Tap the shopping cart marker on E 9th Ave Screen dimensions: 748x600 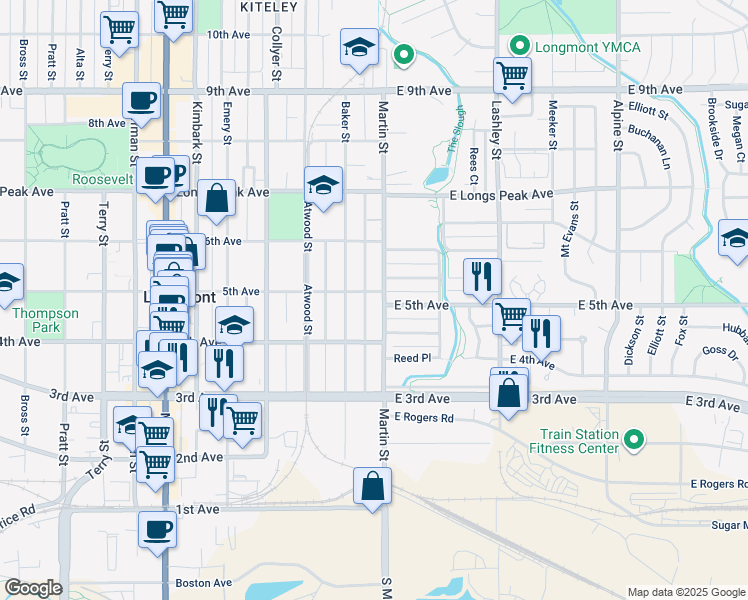tap(512, 76)
